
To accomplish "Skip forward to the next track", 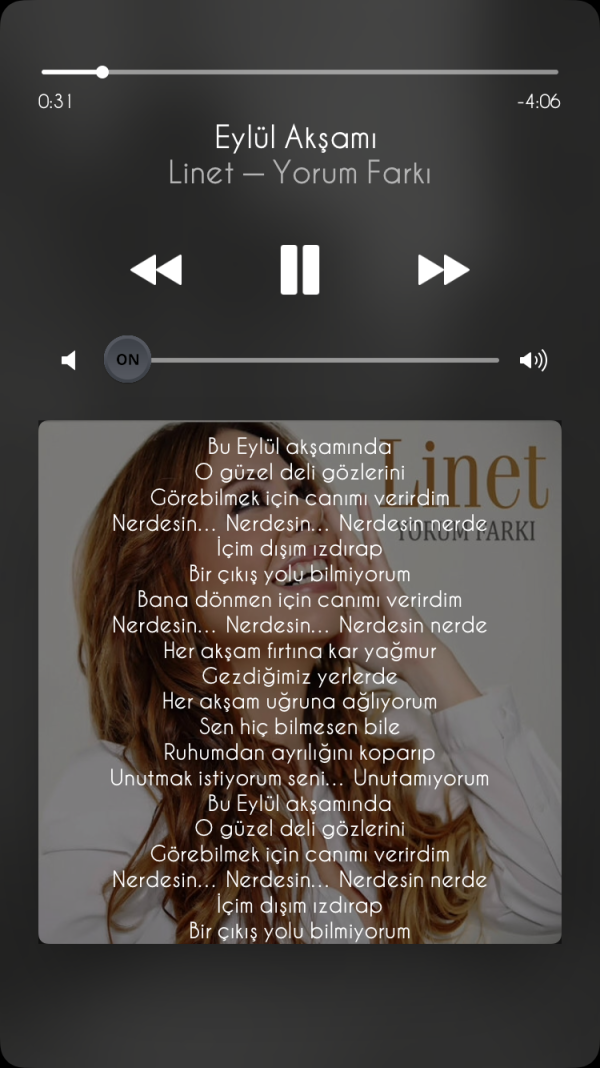I will point(443,269).
